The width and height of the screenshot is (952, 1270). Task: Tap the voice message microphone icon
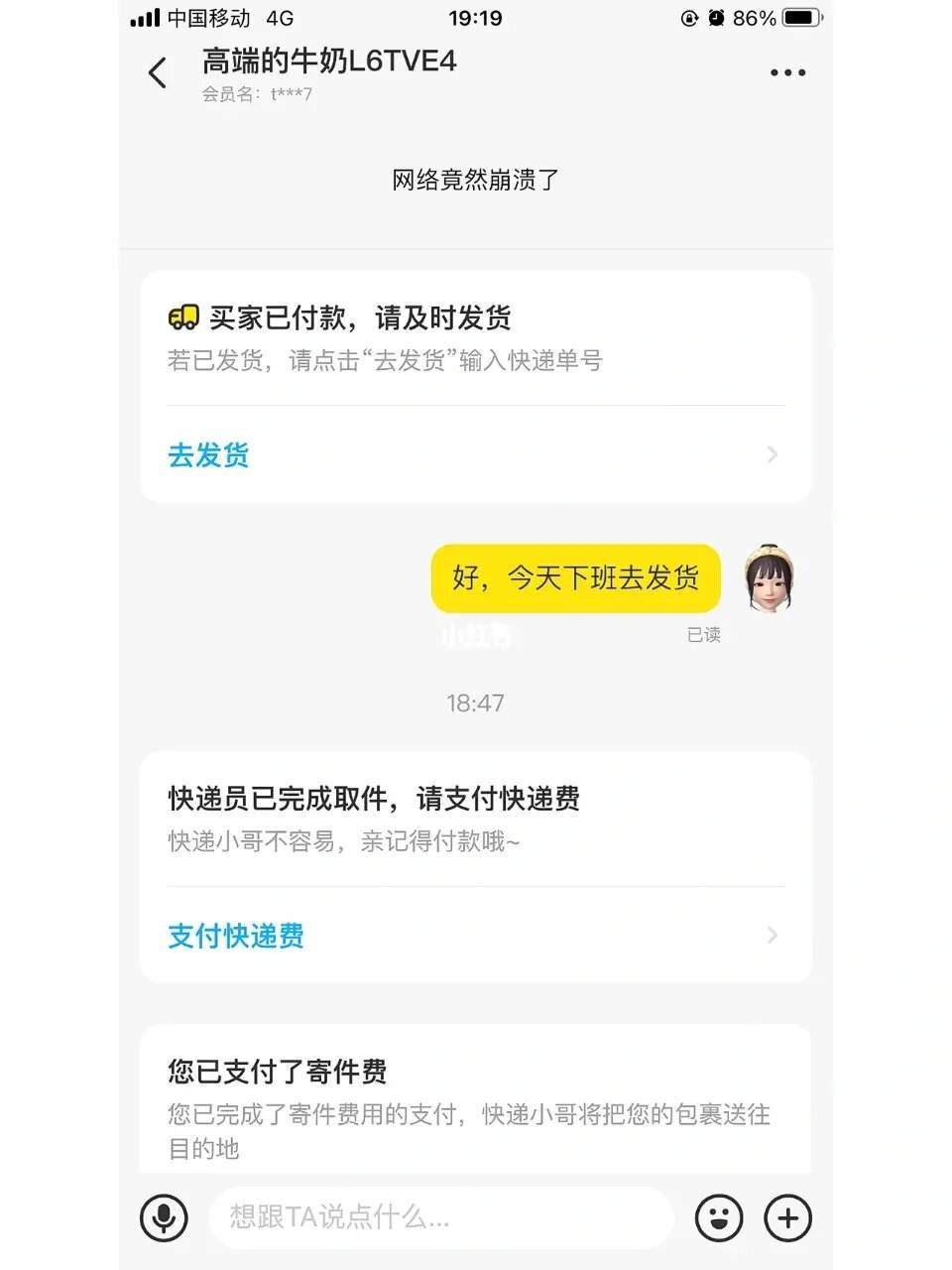click(164, 1217)
